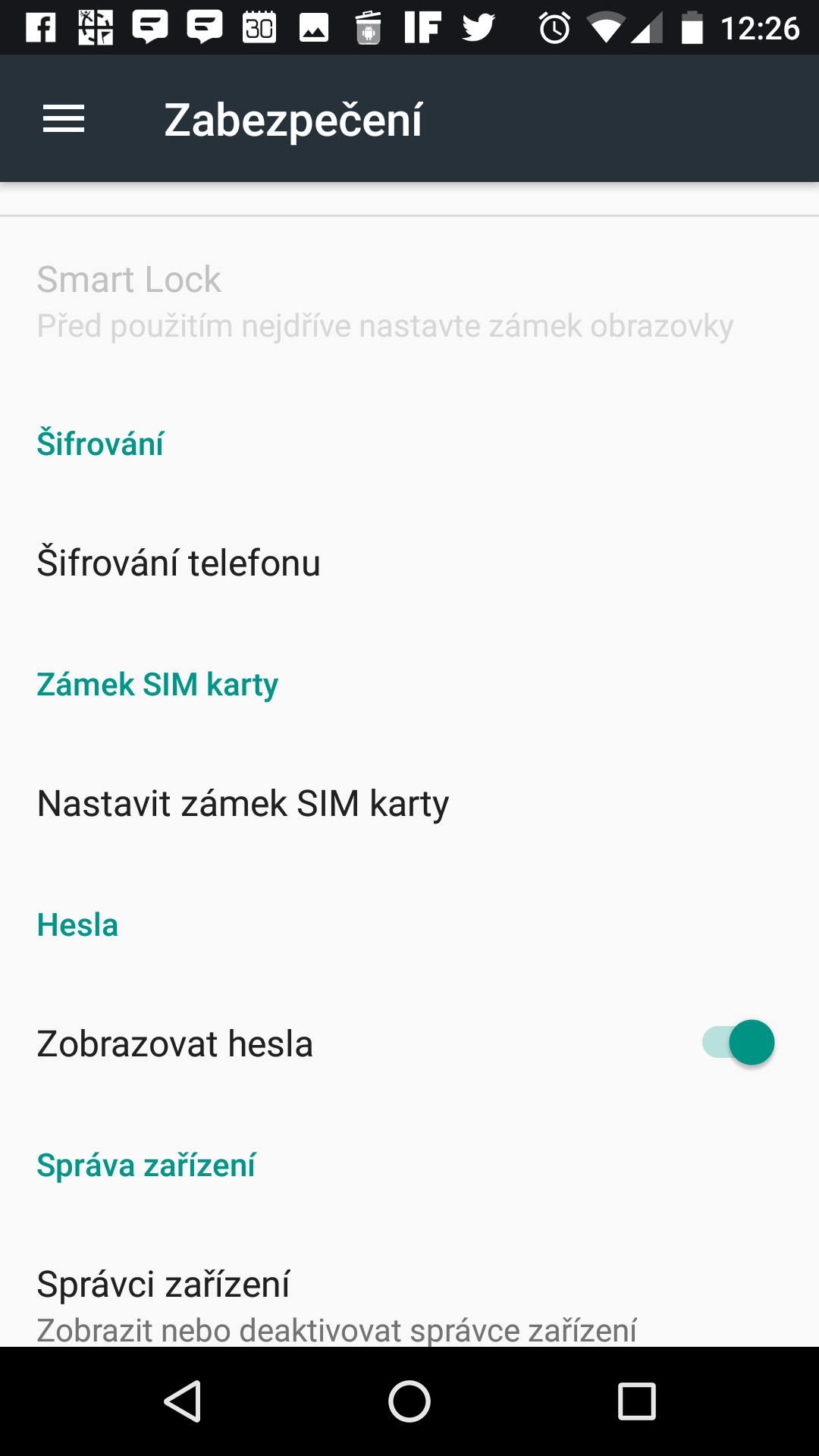Open Šifrování telefonu setting
The width and height of the screenshot is (819, 1456).
click(409, 563)
